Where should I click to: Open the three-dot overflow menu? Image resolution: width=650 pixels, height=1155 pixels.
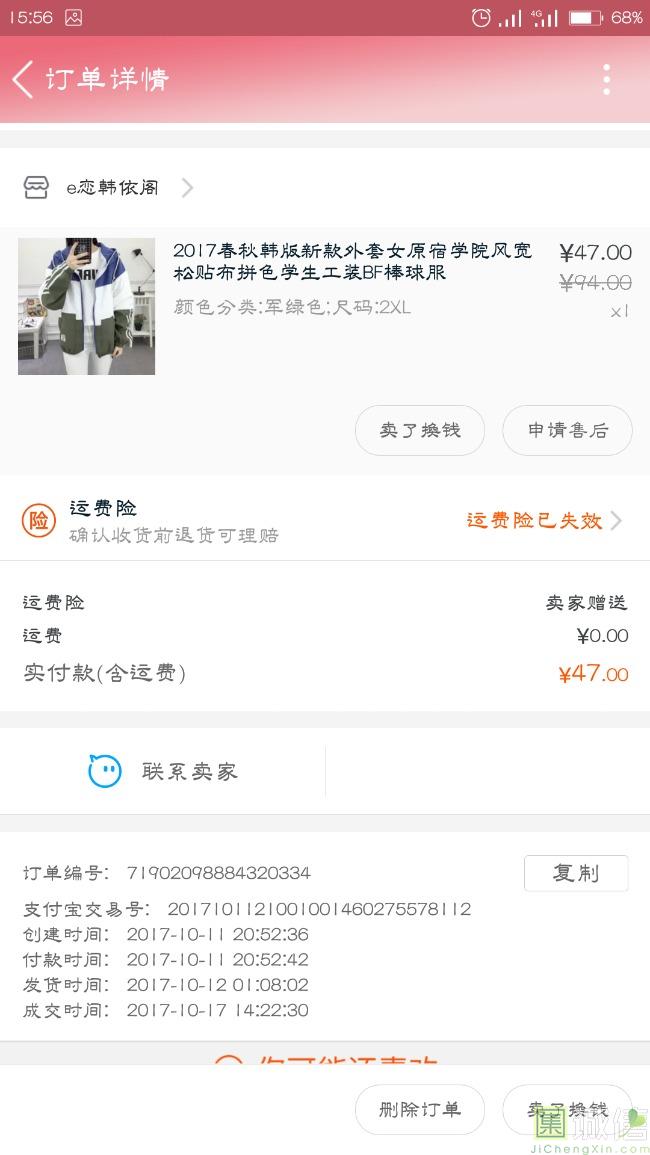coord(606,79)
